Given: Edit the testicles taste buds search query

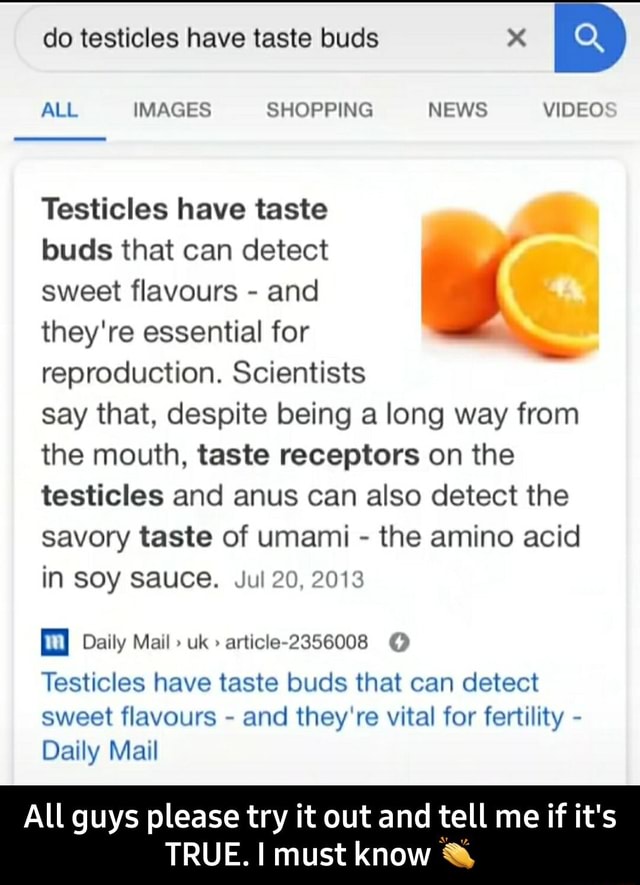Looking at the screenshot, I should [x=210, y=39].
